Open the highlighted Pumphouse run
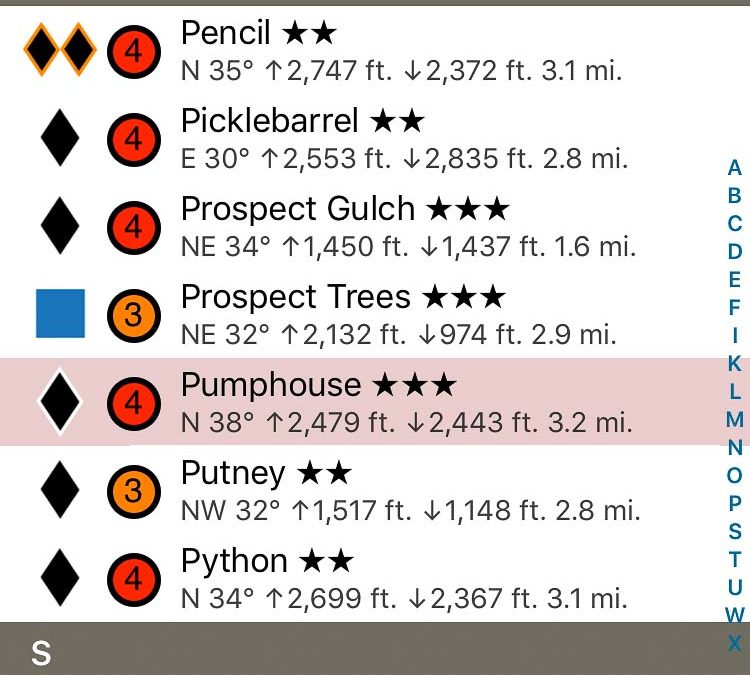Viewport: 750px width, 675px height. point(400,402)
